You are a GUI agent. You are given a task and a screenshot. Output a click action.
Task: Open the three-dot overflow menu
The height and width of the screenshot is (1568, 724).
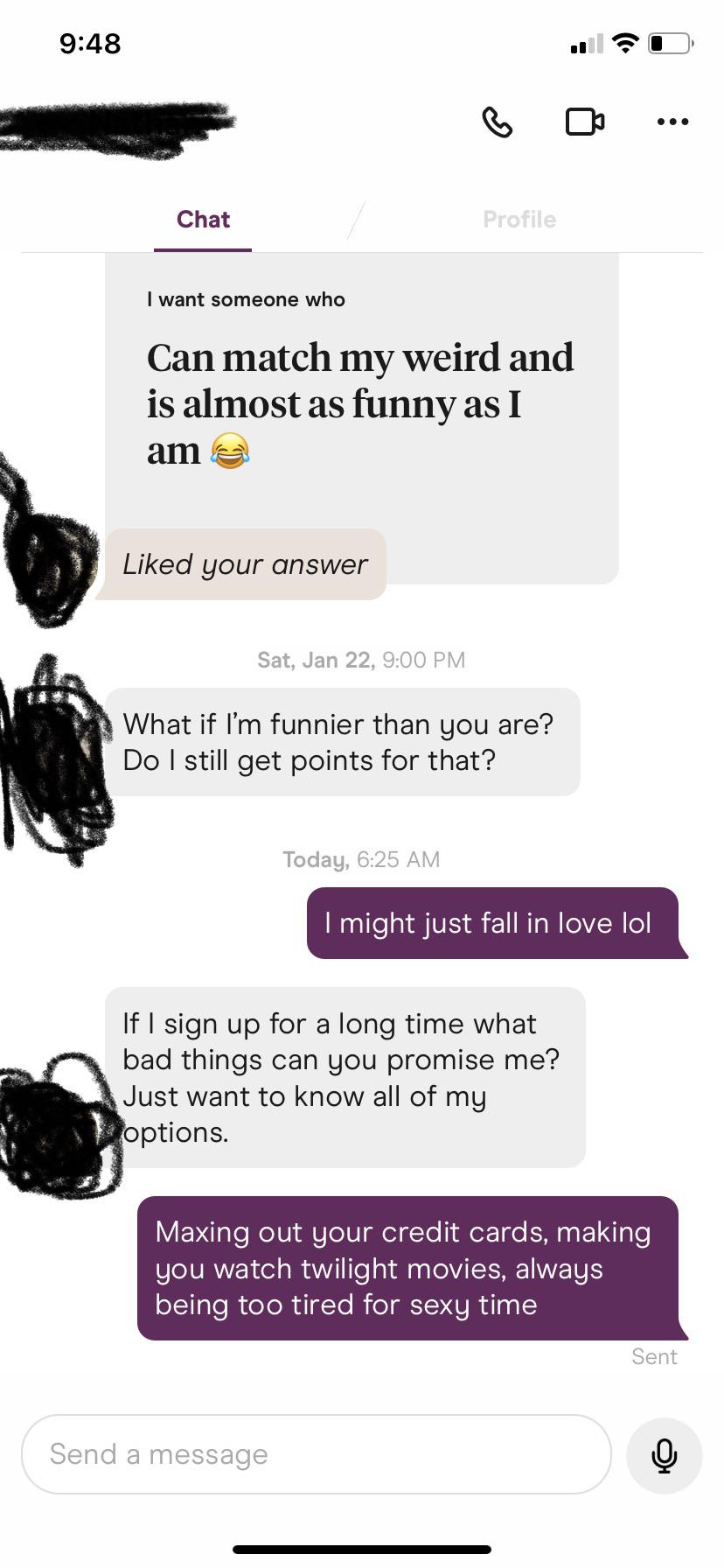672,122
